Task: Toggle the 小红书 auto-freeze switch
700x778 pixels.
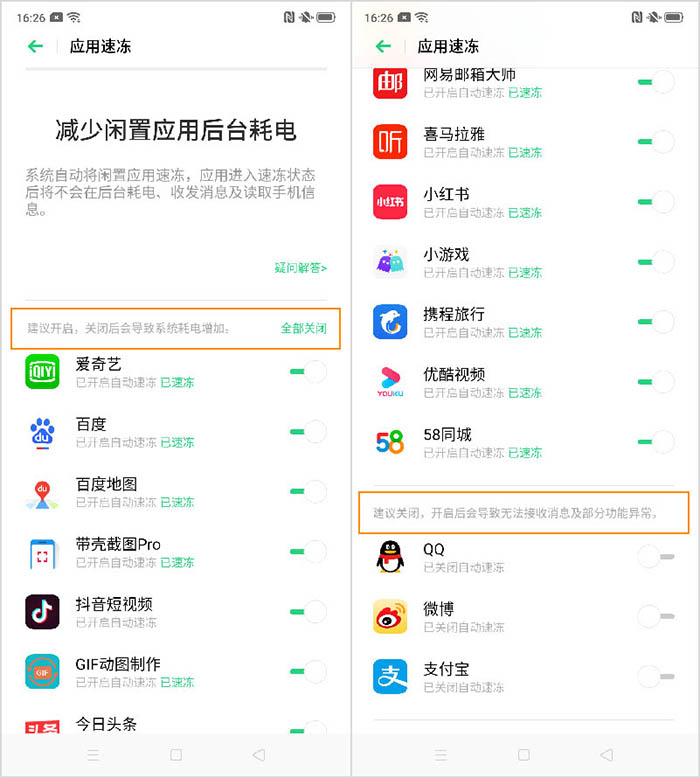Action: coord(656,202)
